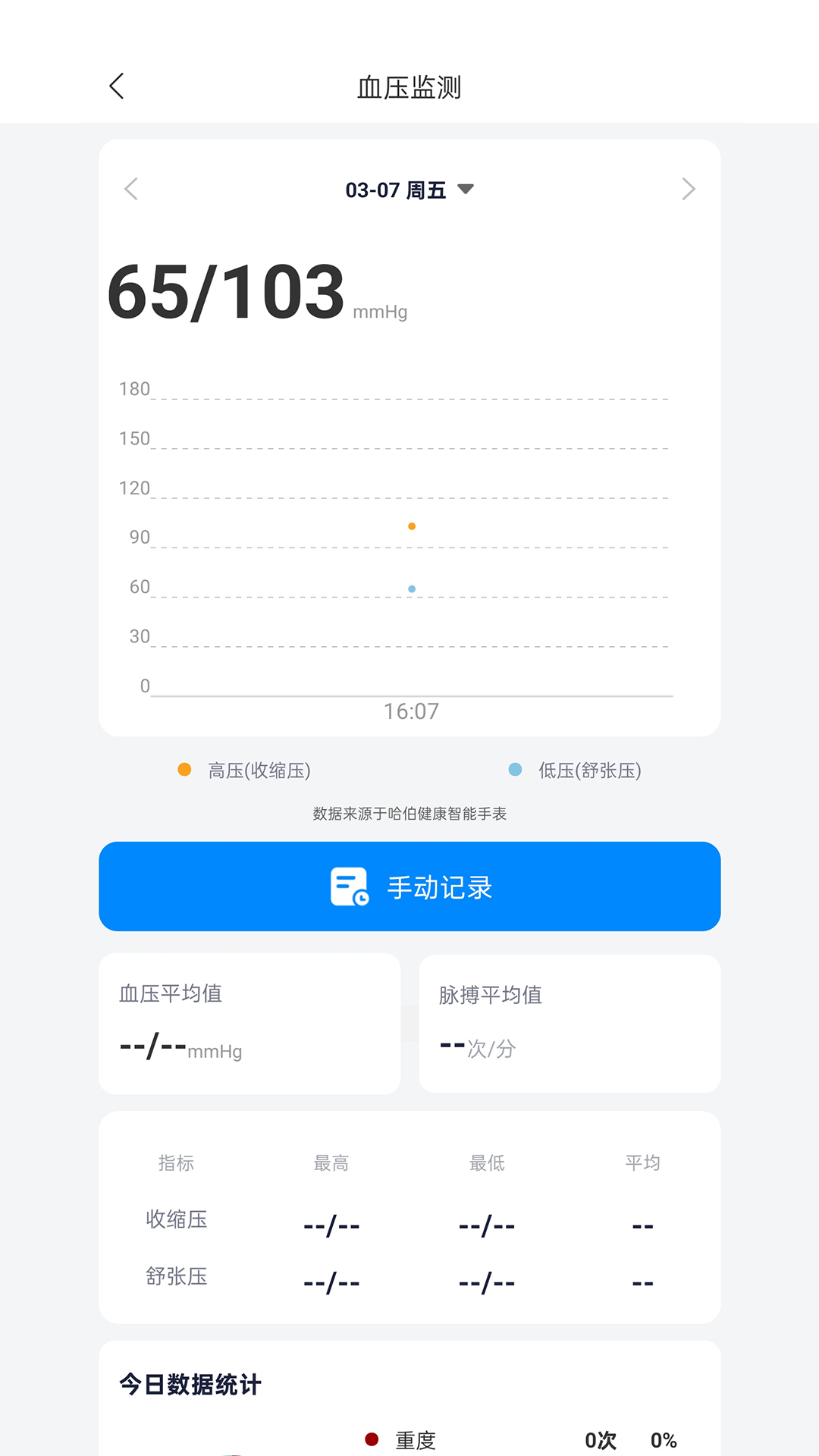819x1456 pixels.
Task: Tap the blue data point on the chart
Action: click(x=412, y=587)
